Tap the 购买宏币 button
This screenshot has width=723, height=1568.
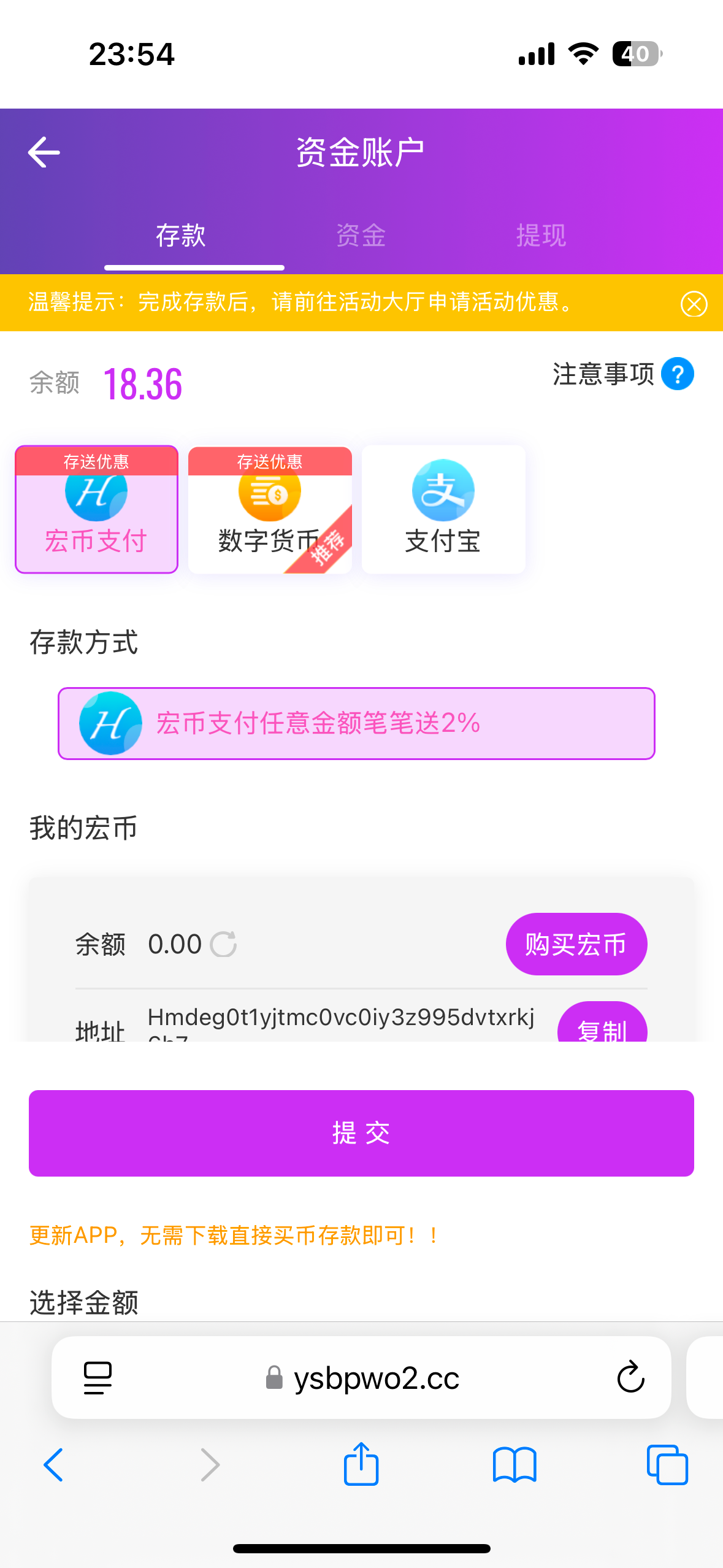pos(576,944)
